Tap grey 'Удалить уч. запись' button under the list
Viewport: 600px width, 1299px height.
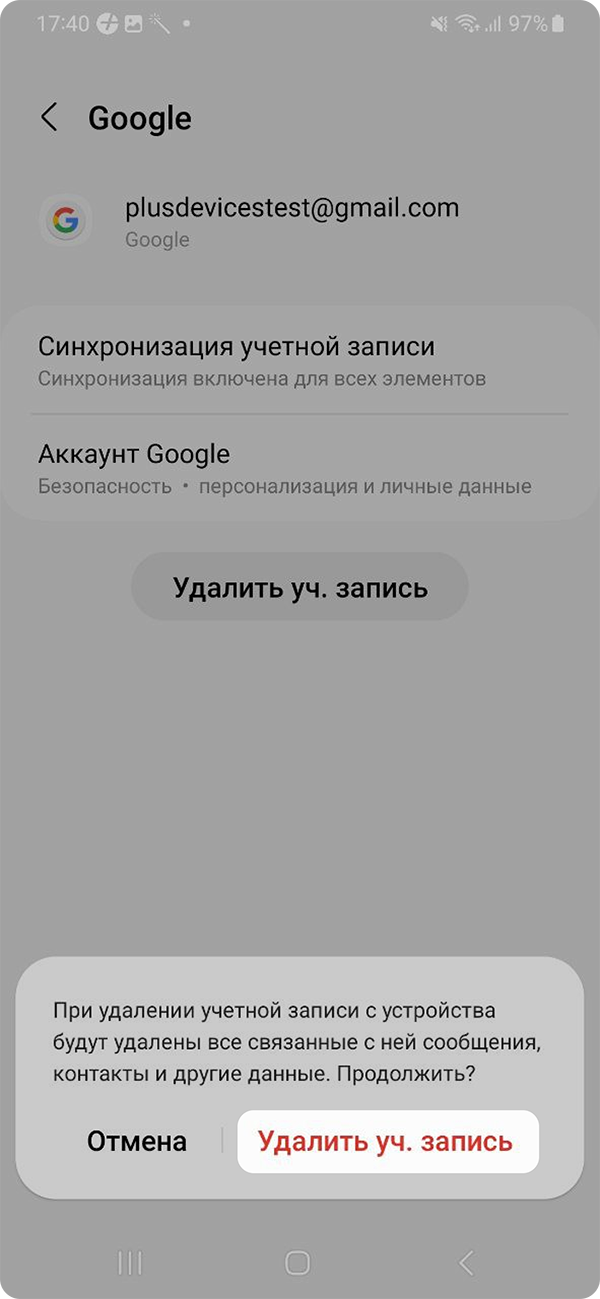pos(300,587)
